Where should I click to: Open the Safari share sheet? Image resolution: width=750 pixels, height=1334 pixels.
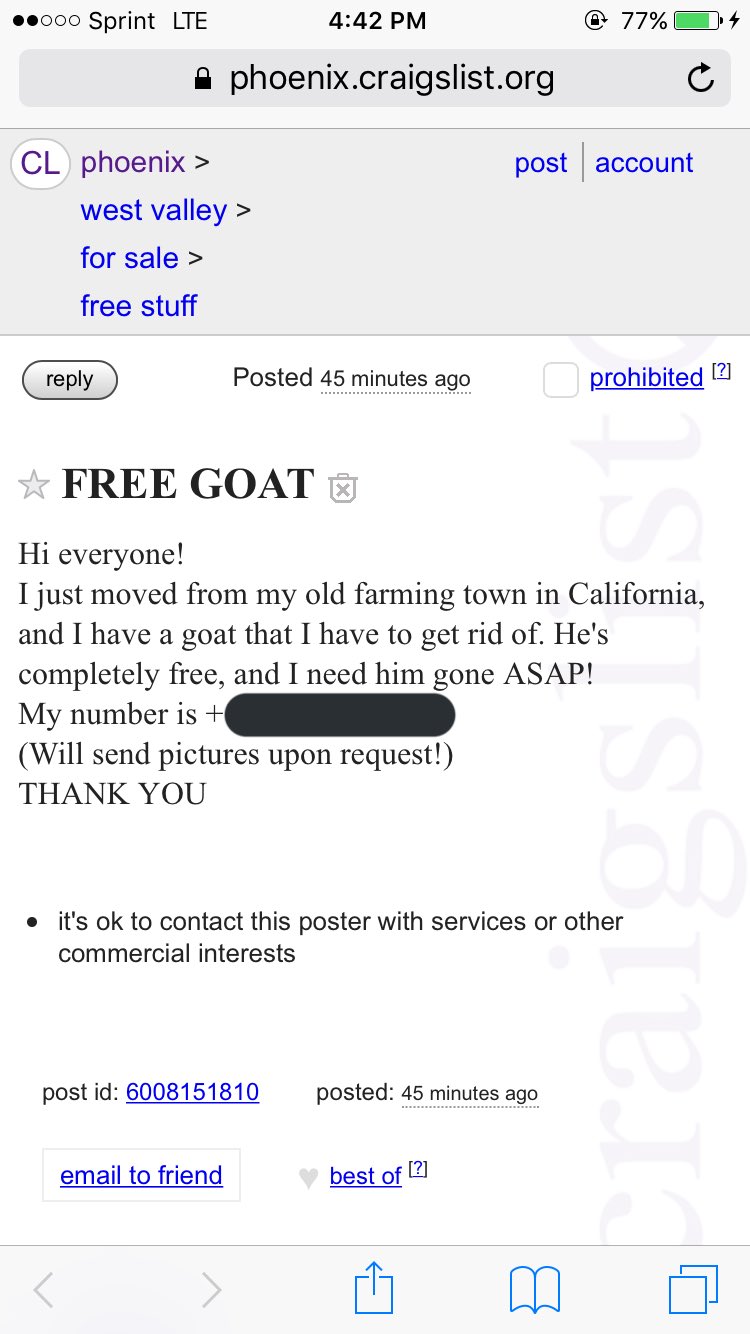tap(374, 1288)
